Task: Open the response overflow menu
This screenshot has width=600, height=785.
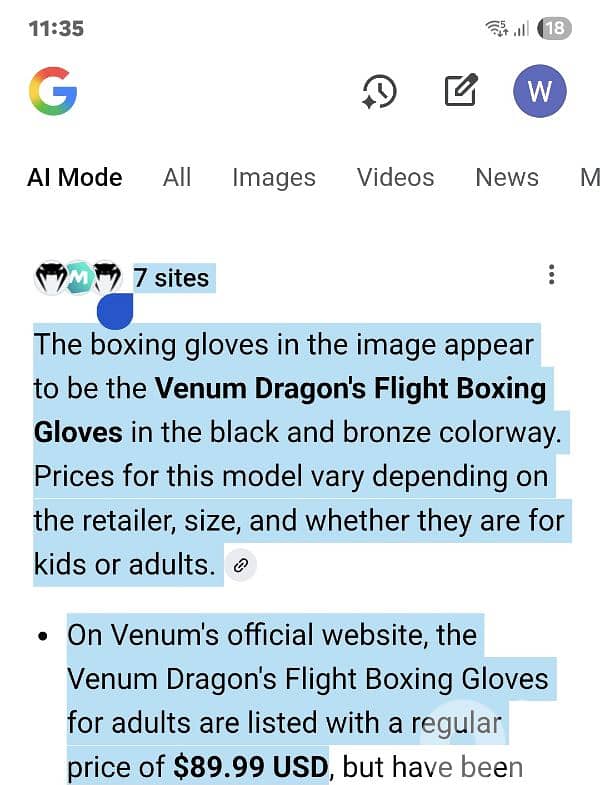Action: [551, 276]
